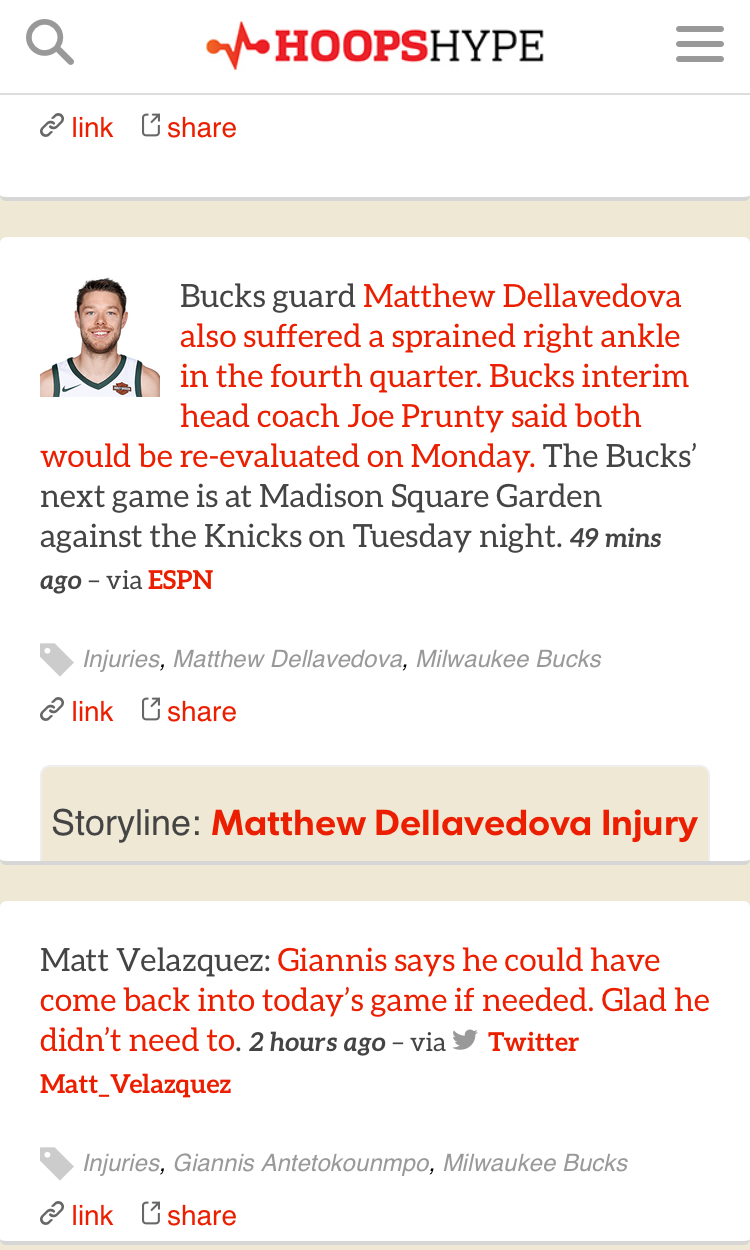
Task: Select Injuries tag under Dellavedova article
Action: tap(121, 659)
